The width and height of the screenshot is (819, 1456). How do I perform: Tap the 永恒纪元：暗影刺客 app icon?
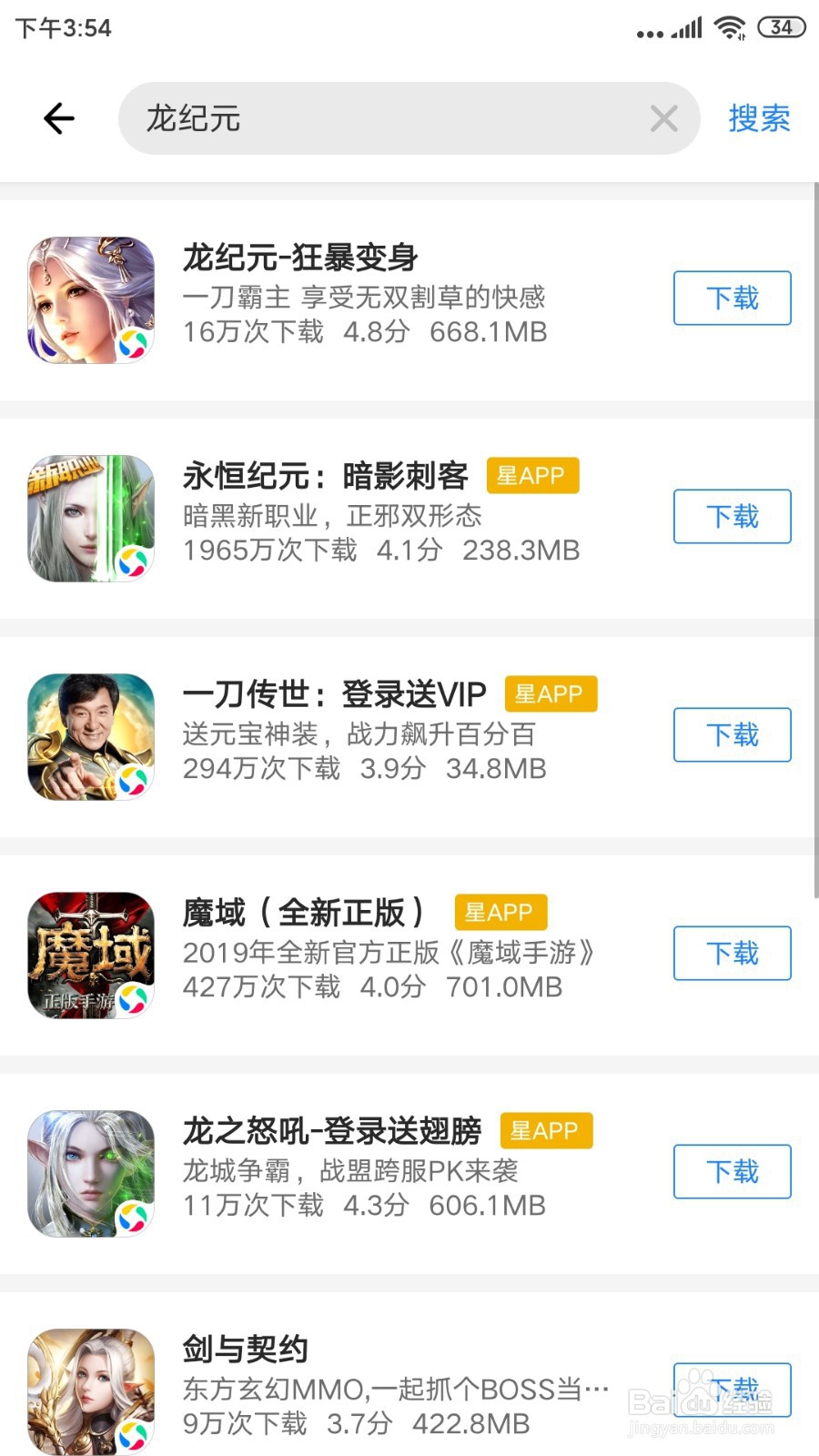pyautogui.click(x=89, y=516)
